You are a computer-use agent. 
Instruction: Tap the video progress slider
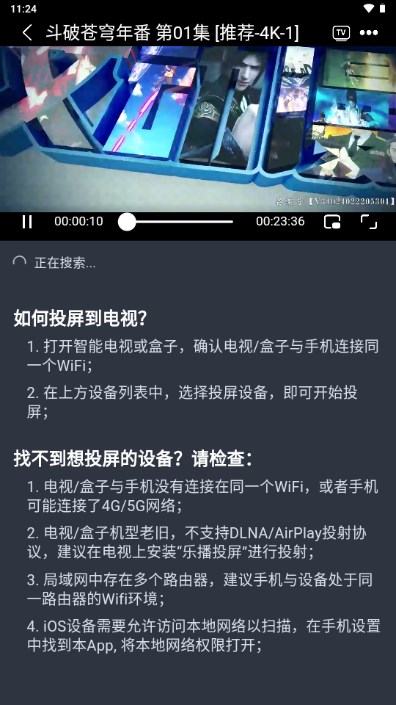click(176, 222)
